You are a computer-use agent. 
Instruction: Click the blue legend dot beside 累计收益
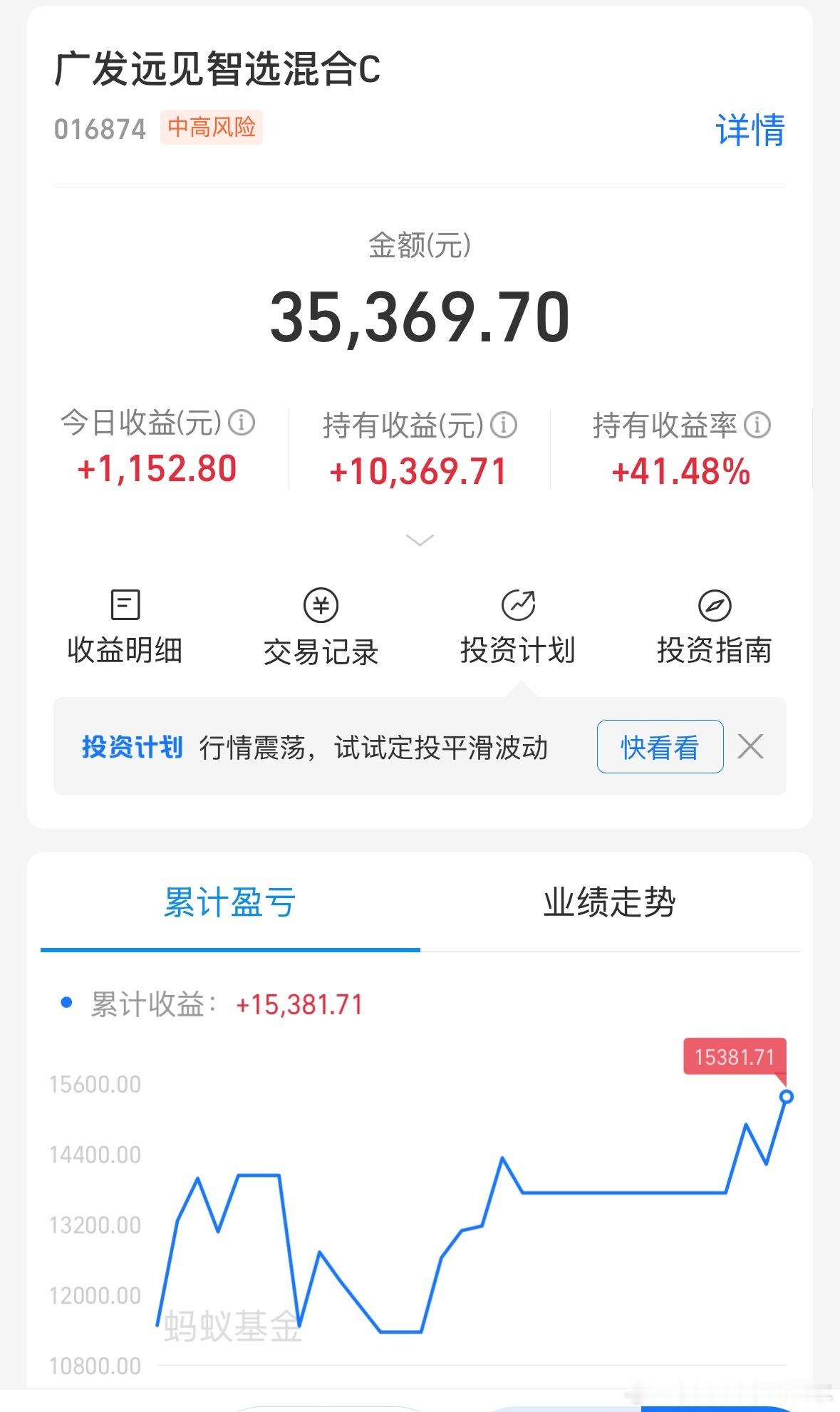click(x=66, y=1003)
